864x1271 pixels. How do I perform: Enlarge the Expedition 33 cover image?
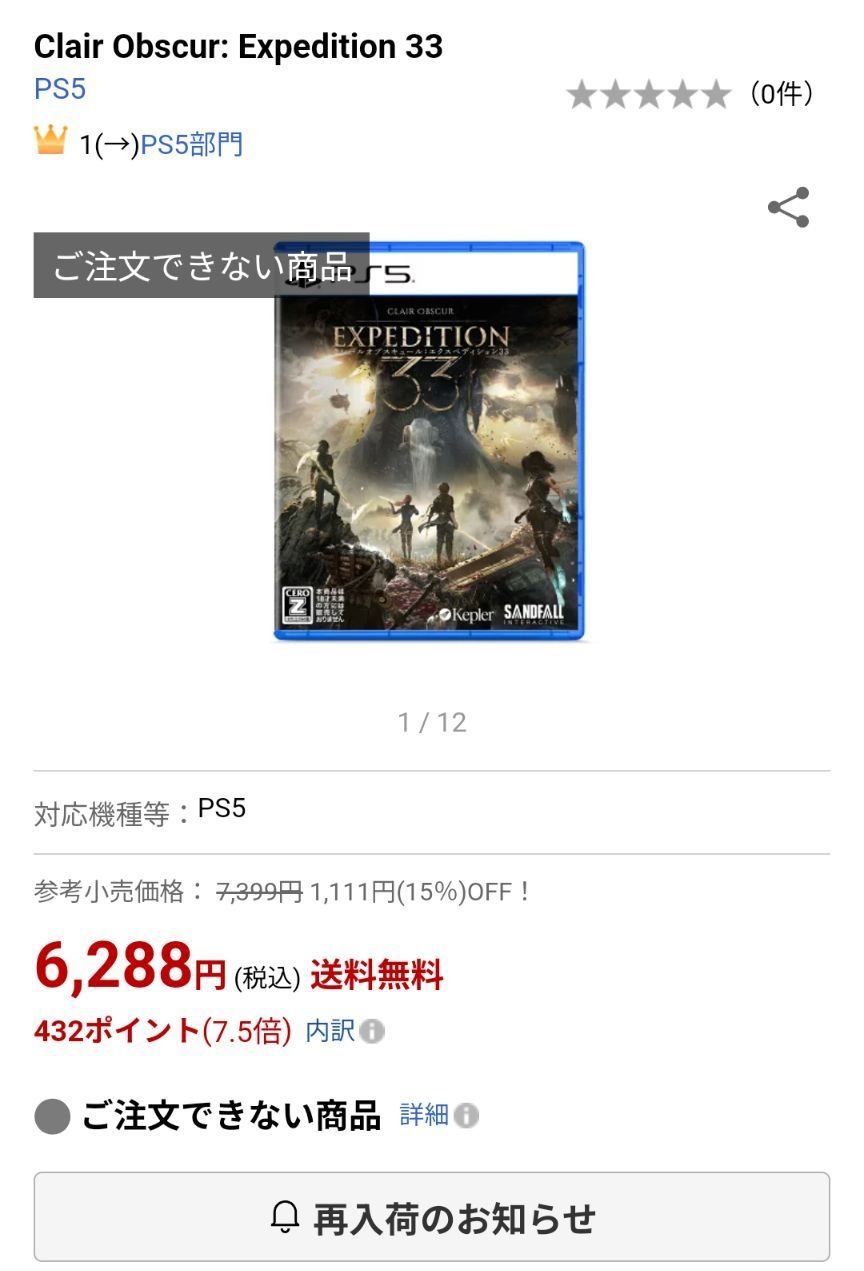[429, 442]
